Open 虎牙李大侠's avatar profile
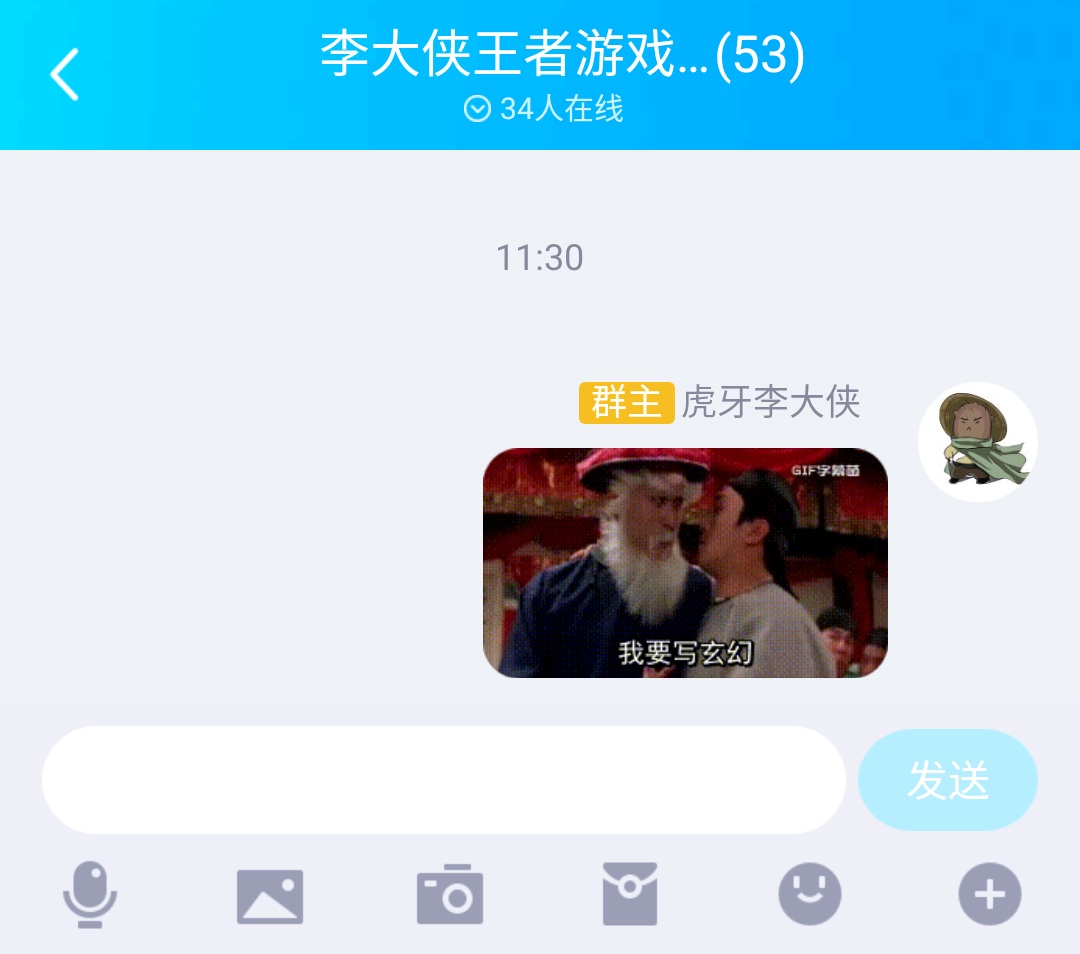Viewport: 1080px width, 954px height. (x=977, y=441)
